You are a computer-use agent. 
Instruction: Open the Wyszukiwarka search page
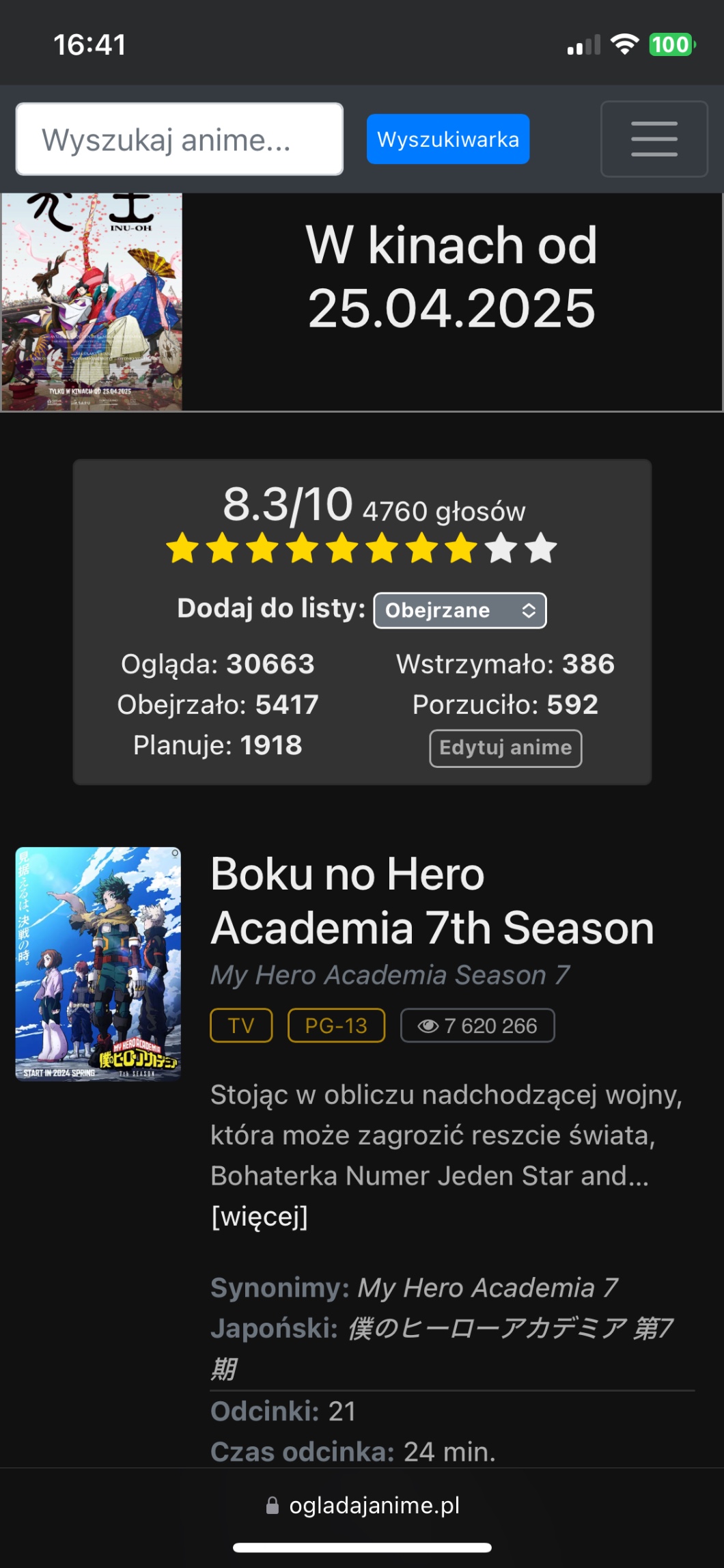coord(447,139)
